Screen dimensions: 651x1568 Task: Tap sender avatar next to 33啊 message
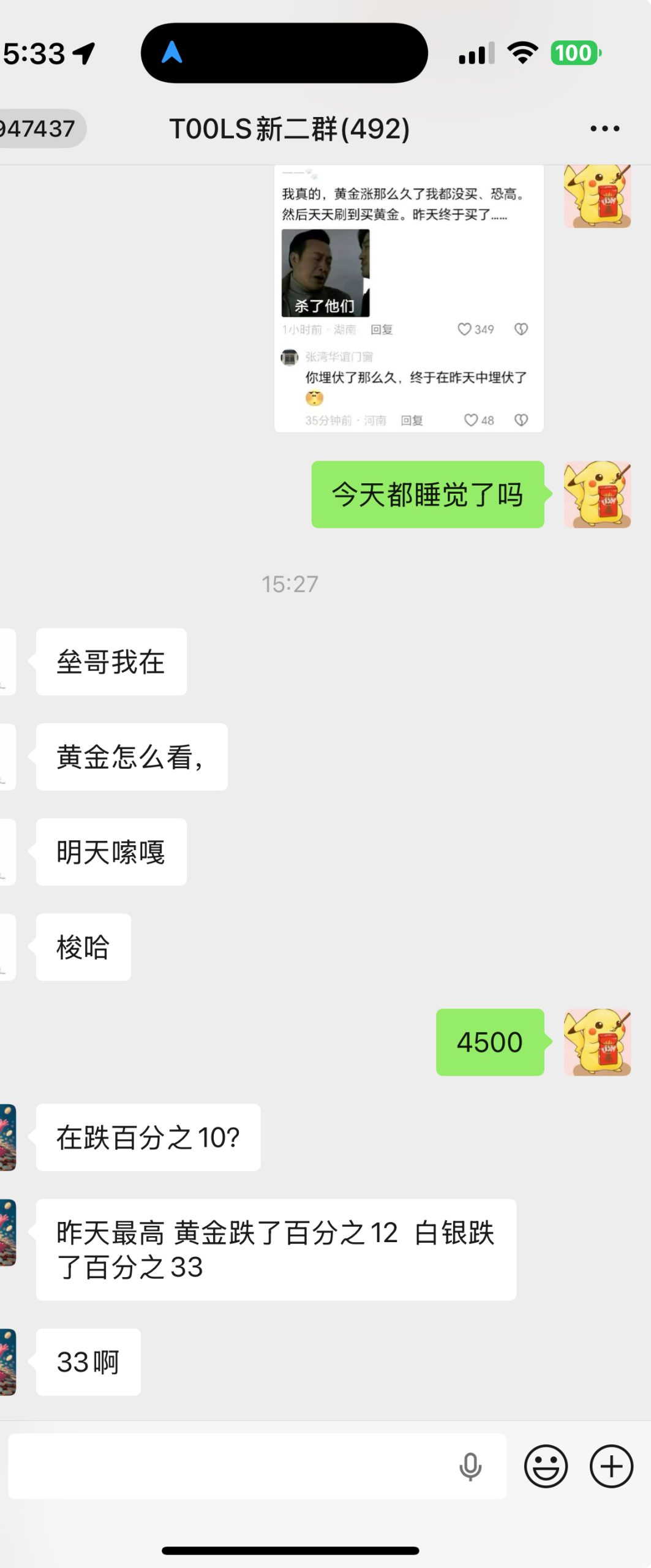(x=7, y=1362)
